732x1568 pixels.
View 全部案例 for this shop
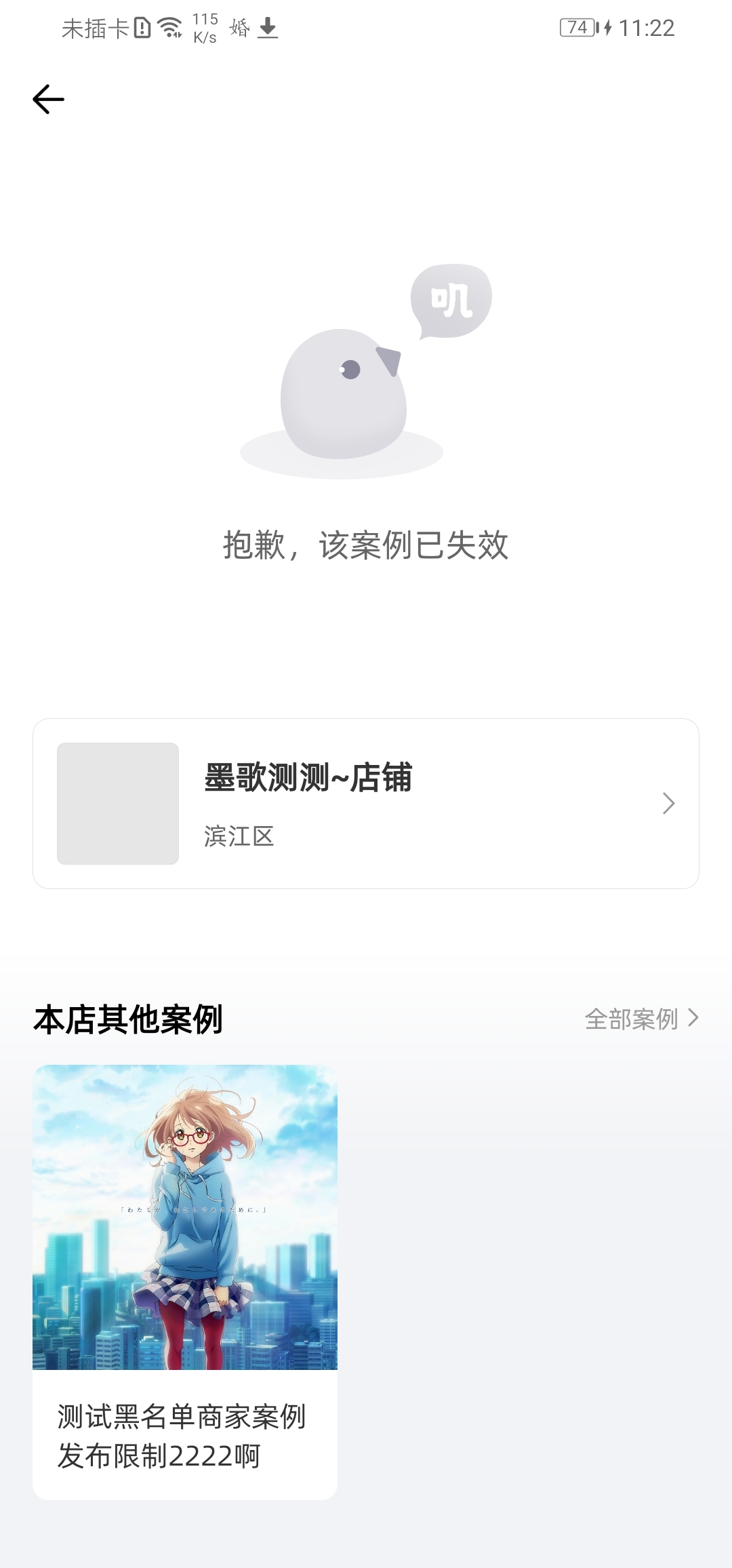640,1019
